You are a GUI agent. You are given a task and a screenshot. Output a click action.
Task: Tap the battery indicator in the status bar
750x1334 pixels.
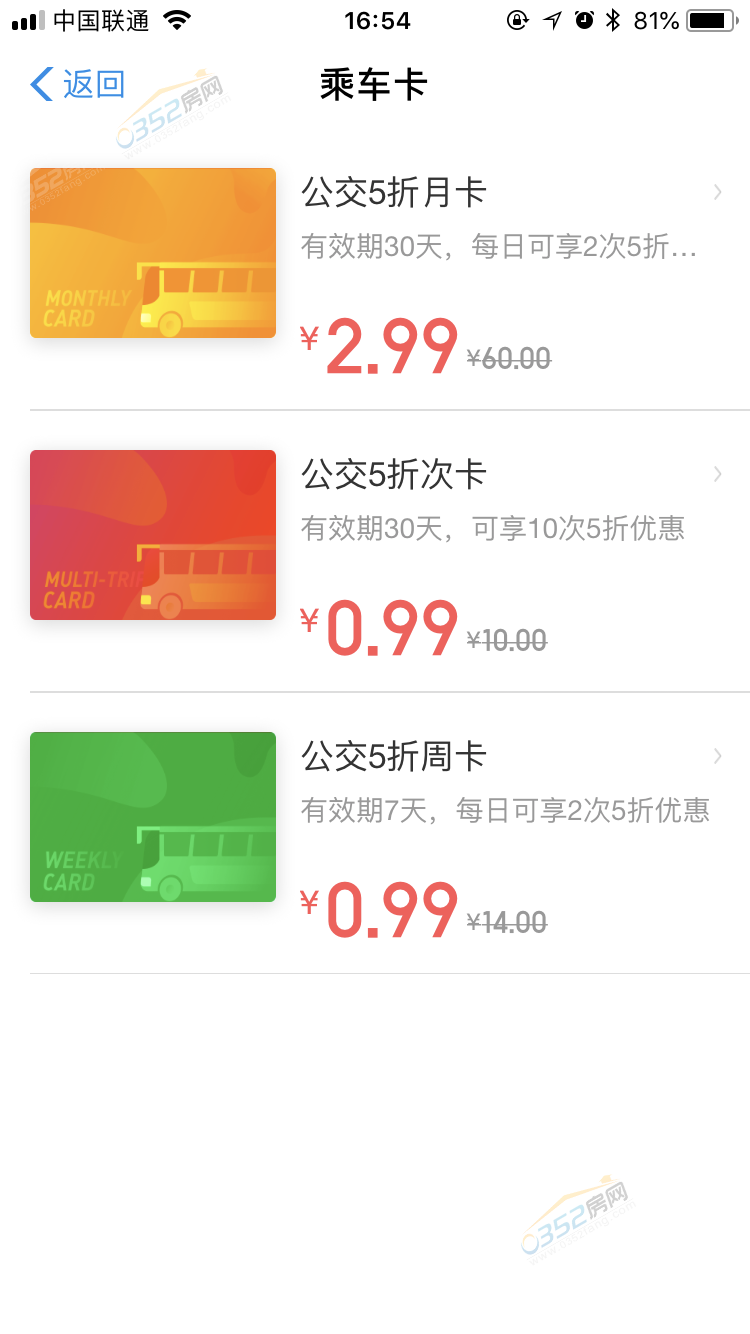point(712,18)
